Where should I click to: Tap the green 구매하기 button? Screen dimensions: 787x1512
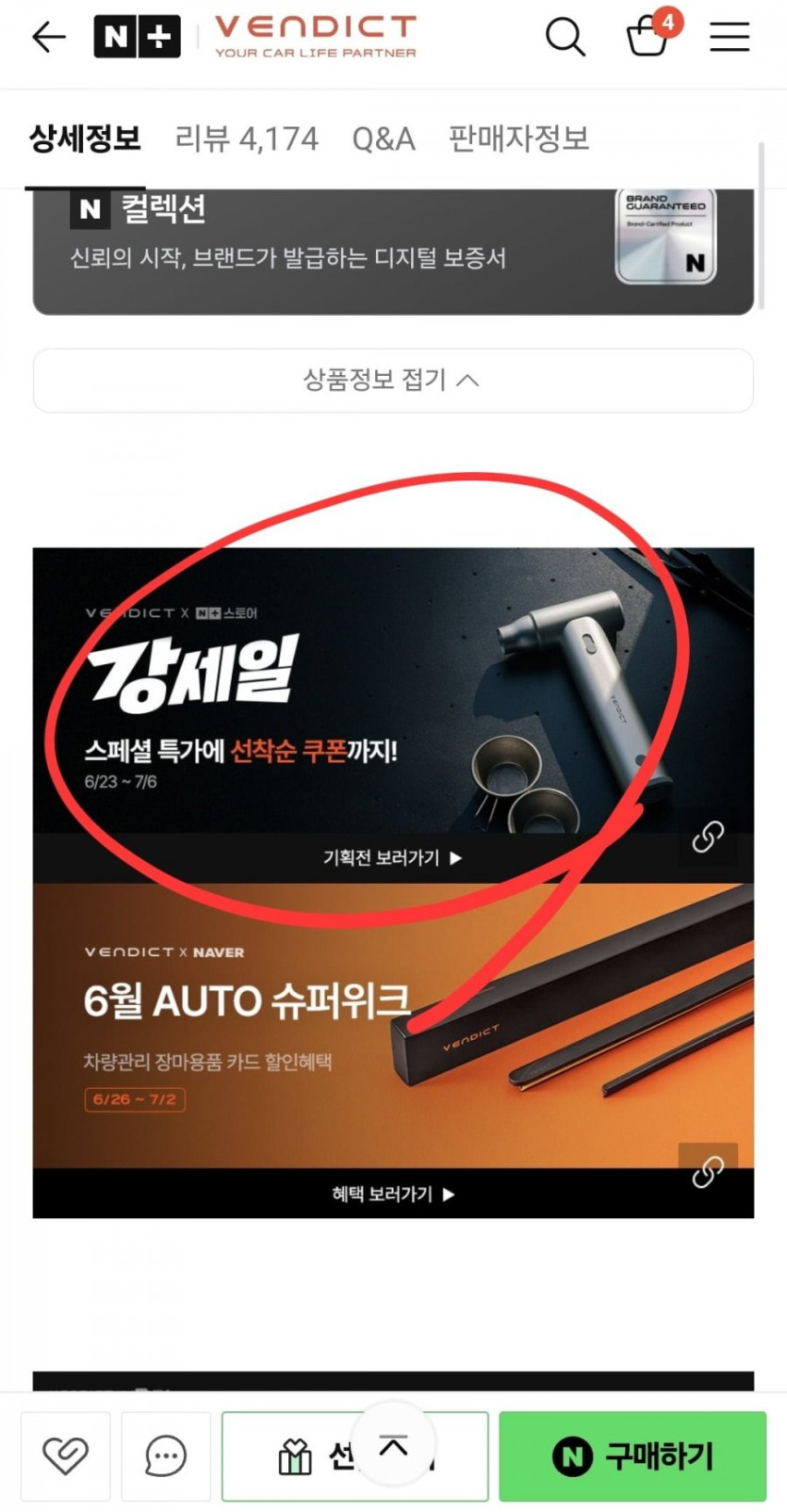pos(632,1456)
